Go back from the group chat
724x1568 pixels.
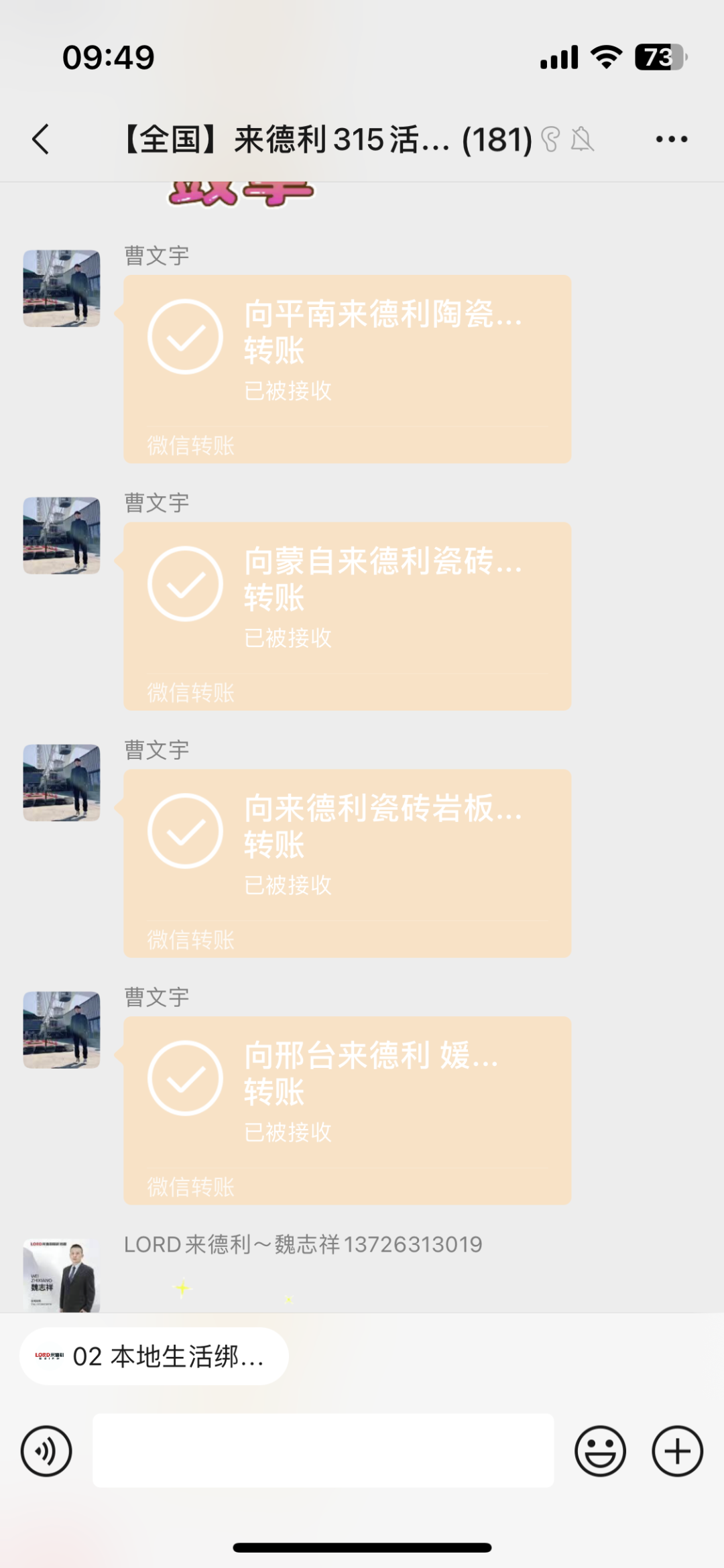pos(42,139)
